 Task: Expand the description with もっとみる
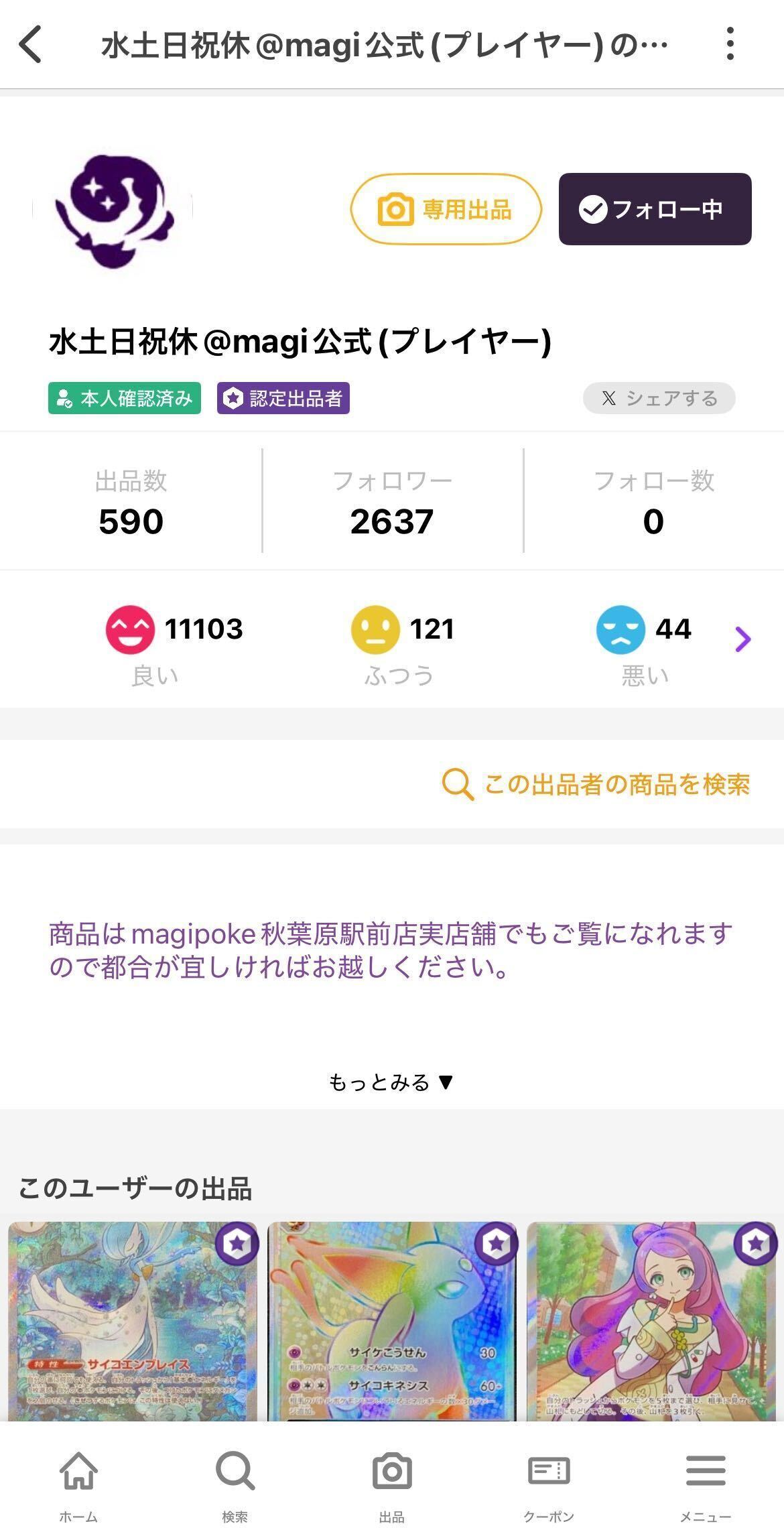392,1082
